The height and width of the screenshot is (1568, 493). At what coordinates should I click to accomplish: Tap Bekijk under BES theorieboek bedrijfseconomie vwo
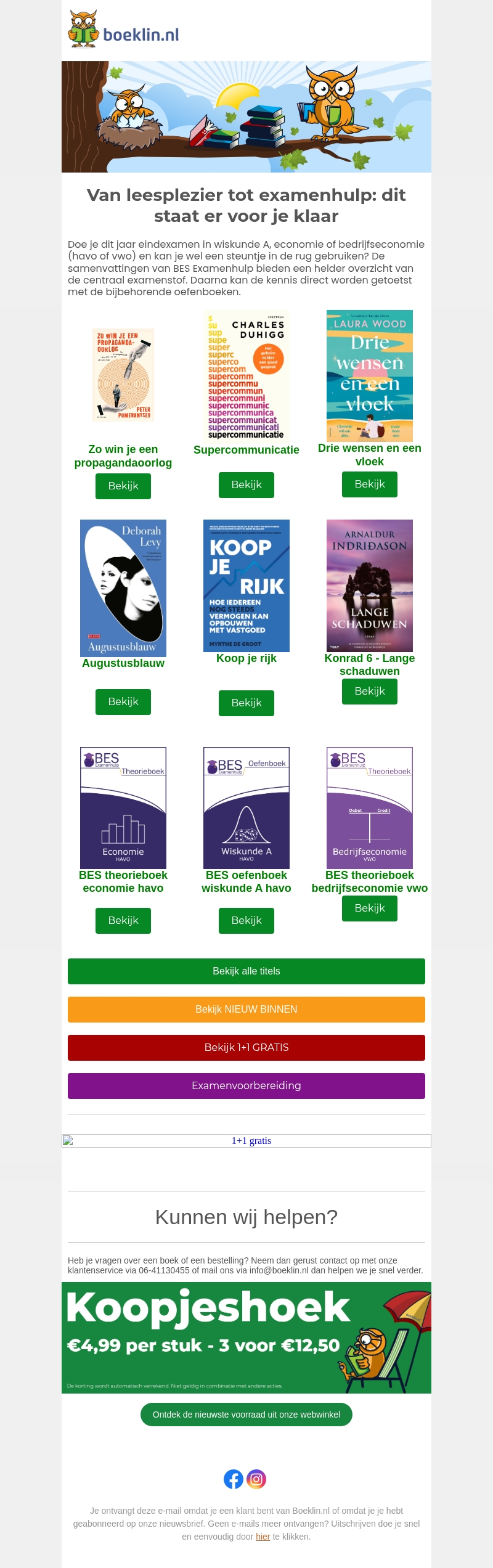point(370,909)
